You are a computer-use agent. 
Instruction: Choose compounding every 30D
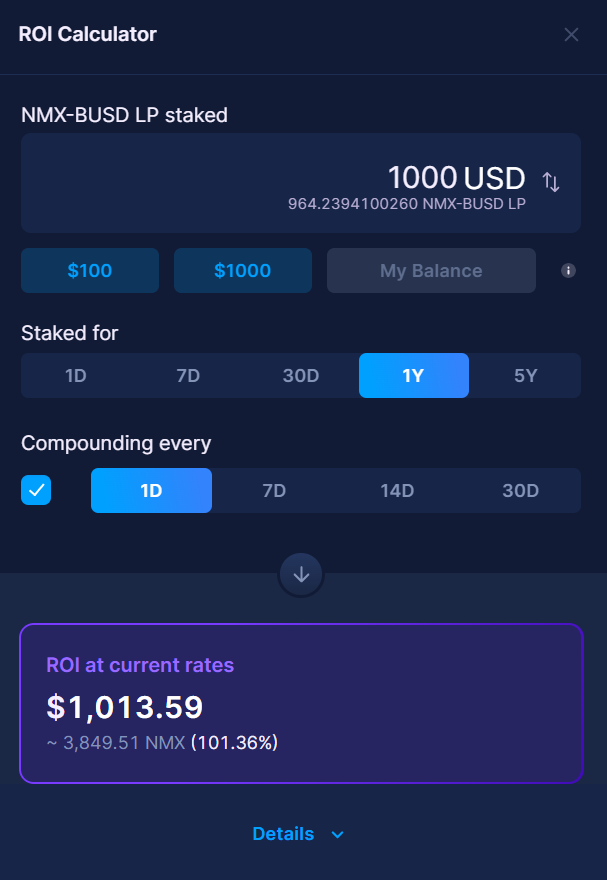click(520, 491)
